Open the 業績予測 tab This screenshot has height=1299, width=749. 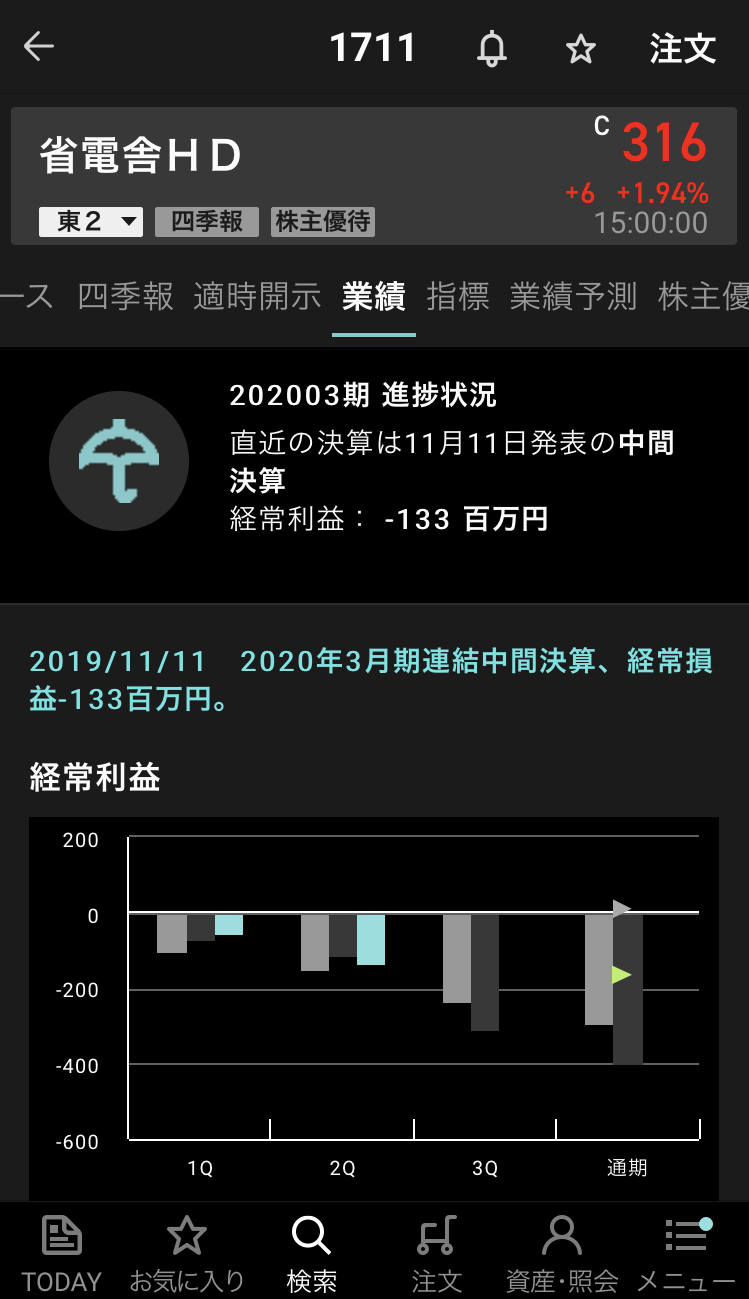point(573,296)
